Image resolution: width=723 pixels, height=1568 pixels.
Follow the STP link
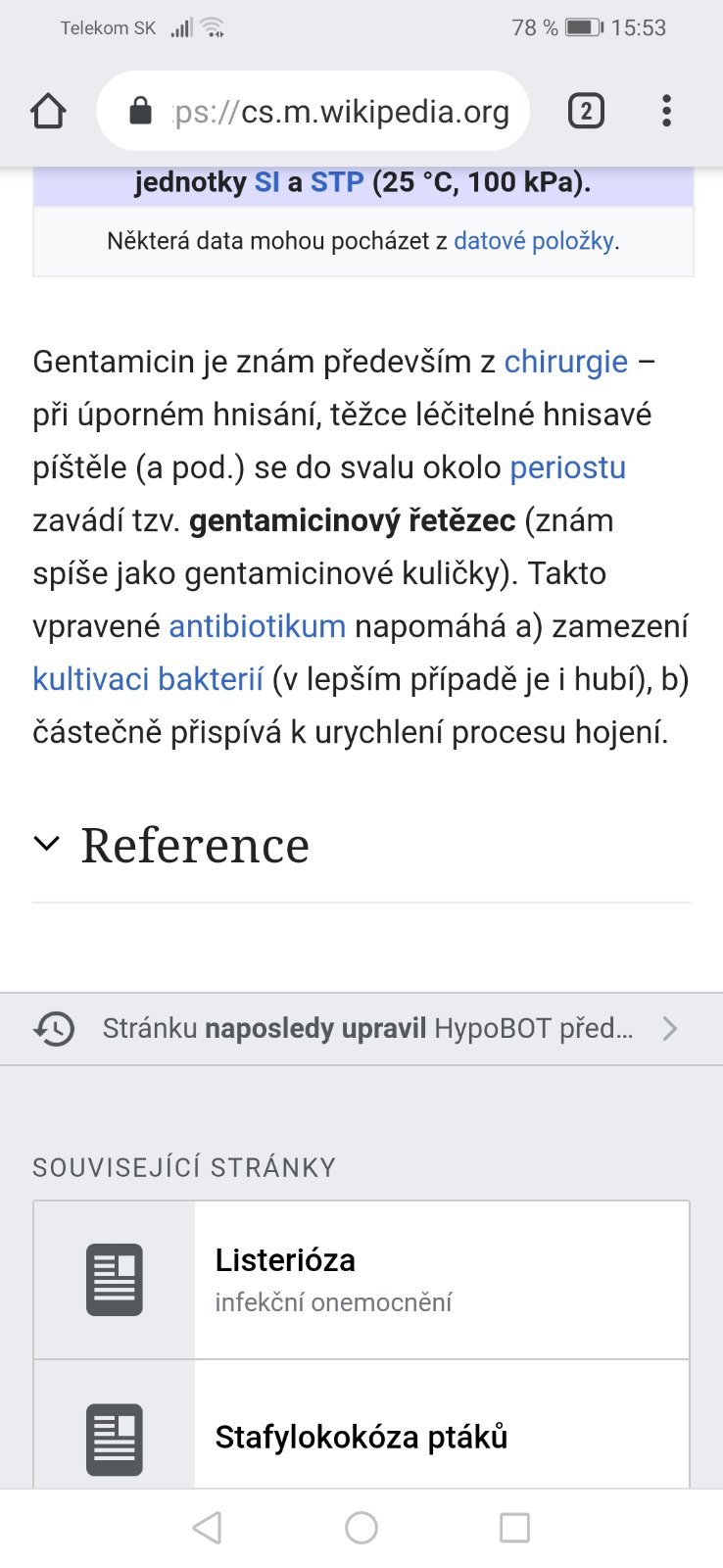(337, 182)
